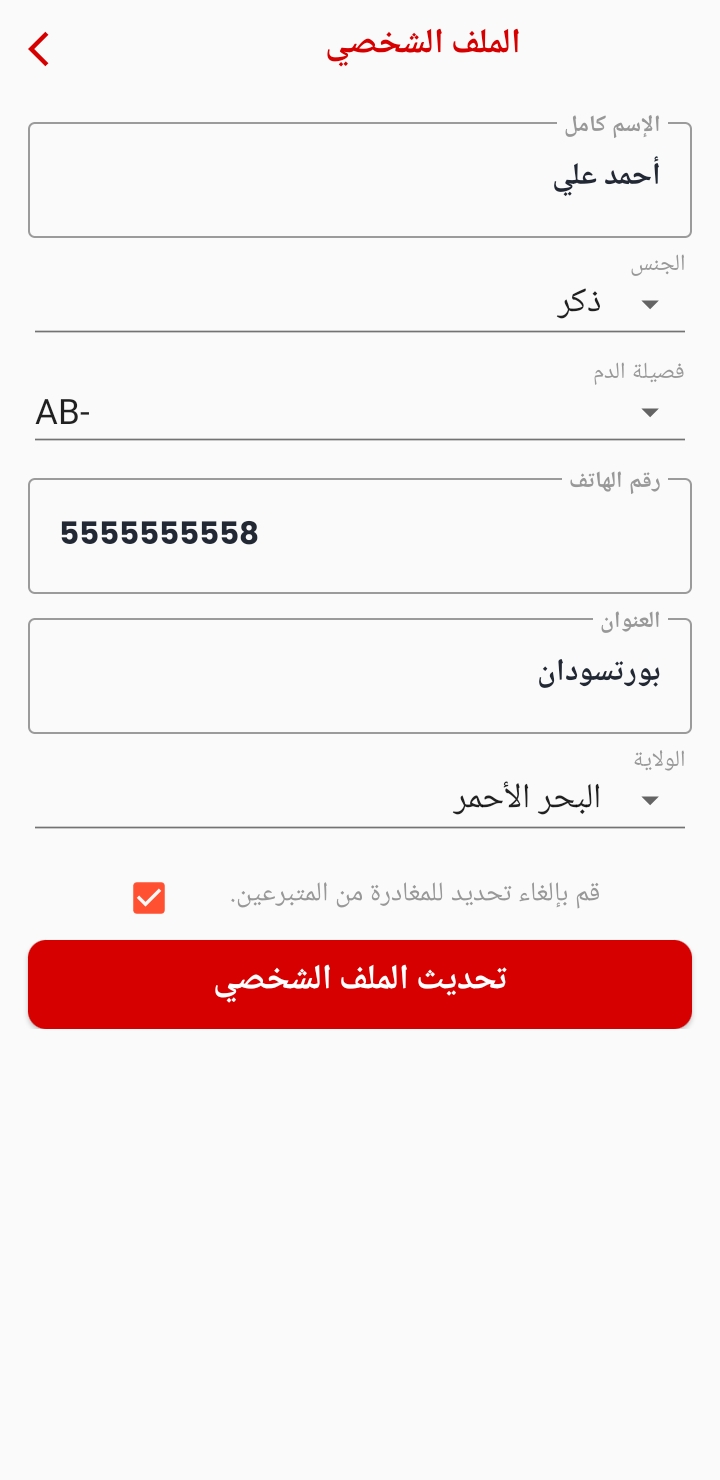
Task: Click the red update profile button
Action: point(360,983)
